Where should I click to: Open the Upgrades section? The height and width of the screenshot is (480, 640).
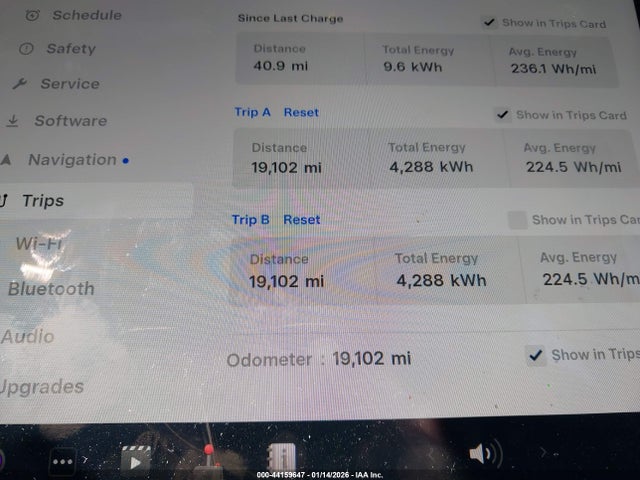click(42, 387)
